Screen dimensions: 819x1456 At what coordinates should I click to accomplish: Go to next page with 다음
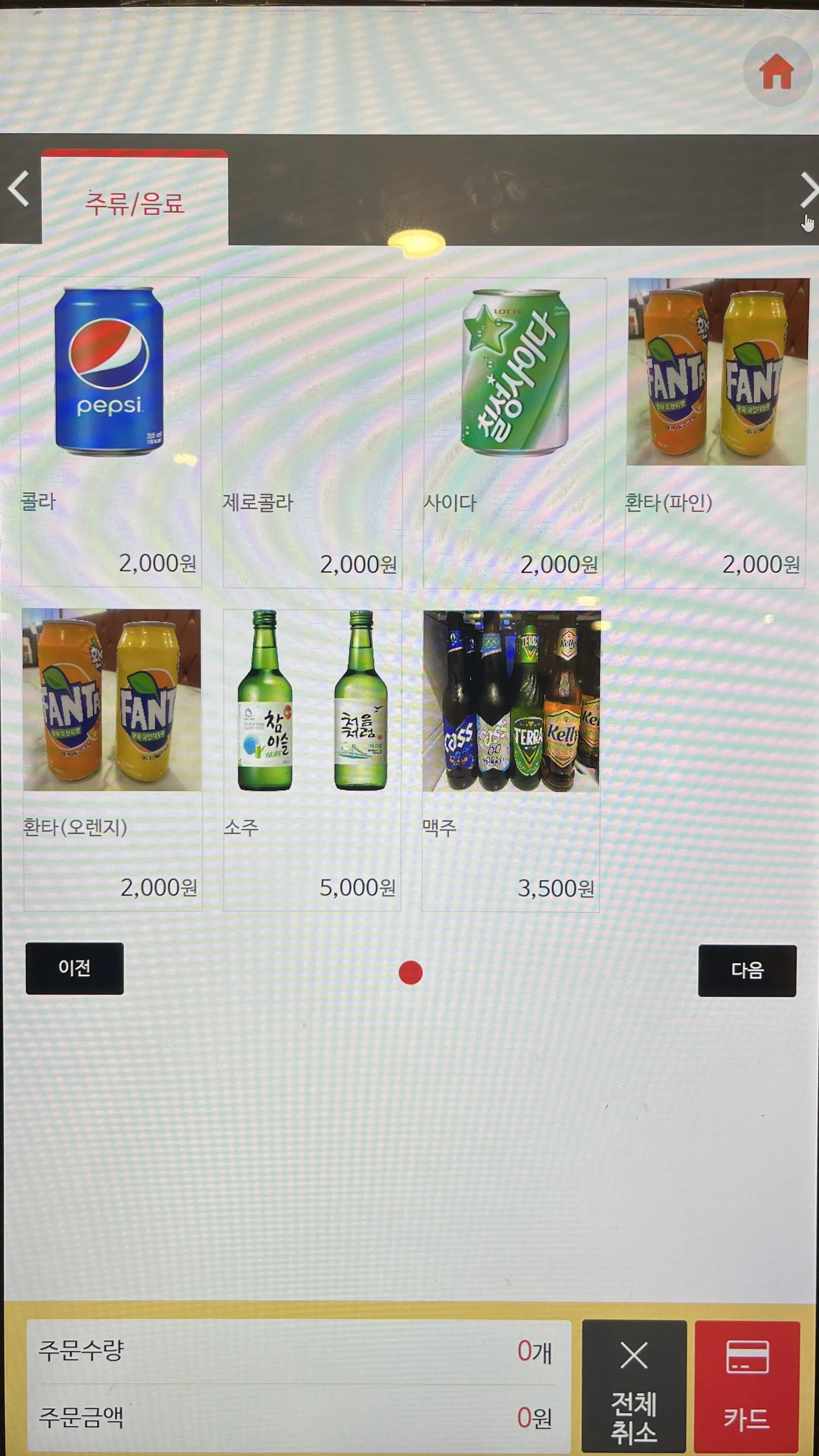(x=747, y=971)
